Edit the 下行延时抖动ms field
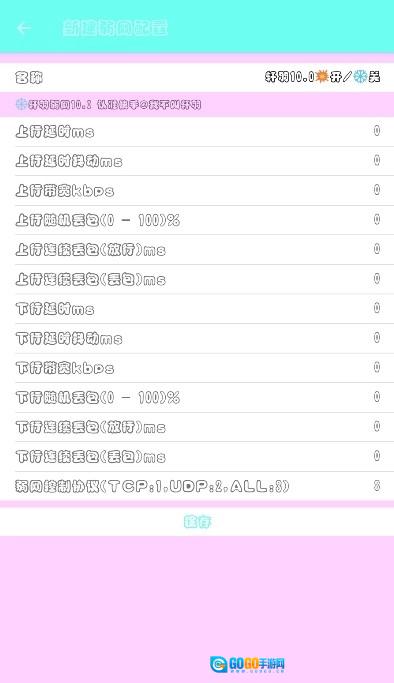The height and width of the screenshot is (683, 394). click(x=197, y=338)
